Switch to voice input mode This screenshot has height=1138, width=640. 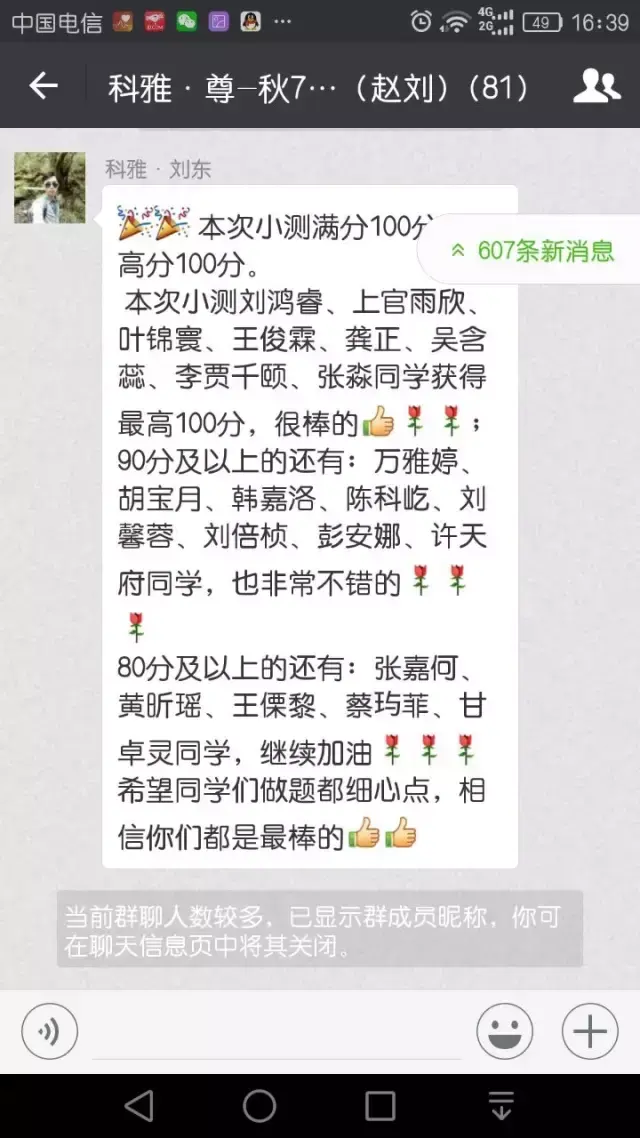[50, 1031]
